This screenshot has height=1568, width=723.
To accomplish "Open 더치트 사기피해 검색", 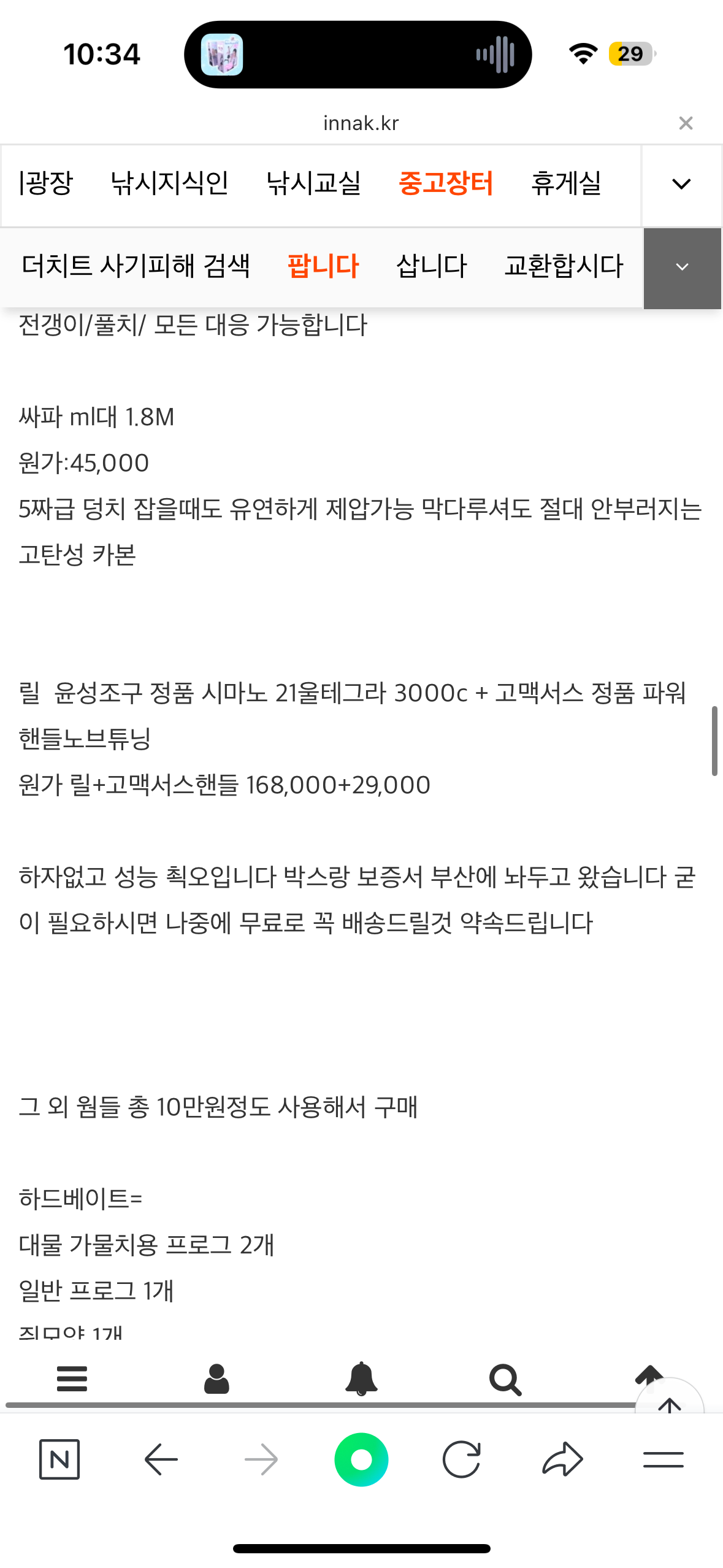I will pyautogui.click(x=136, y=266).
